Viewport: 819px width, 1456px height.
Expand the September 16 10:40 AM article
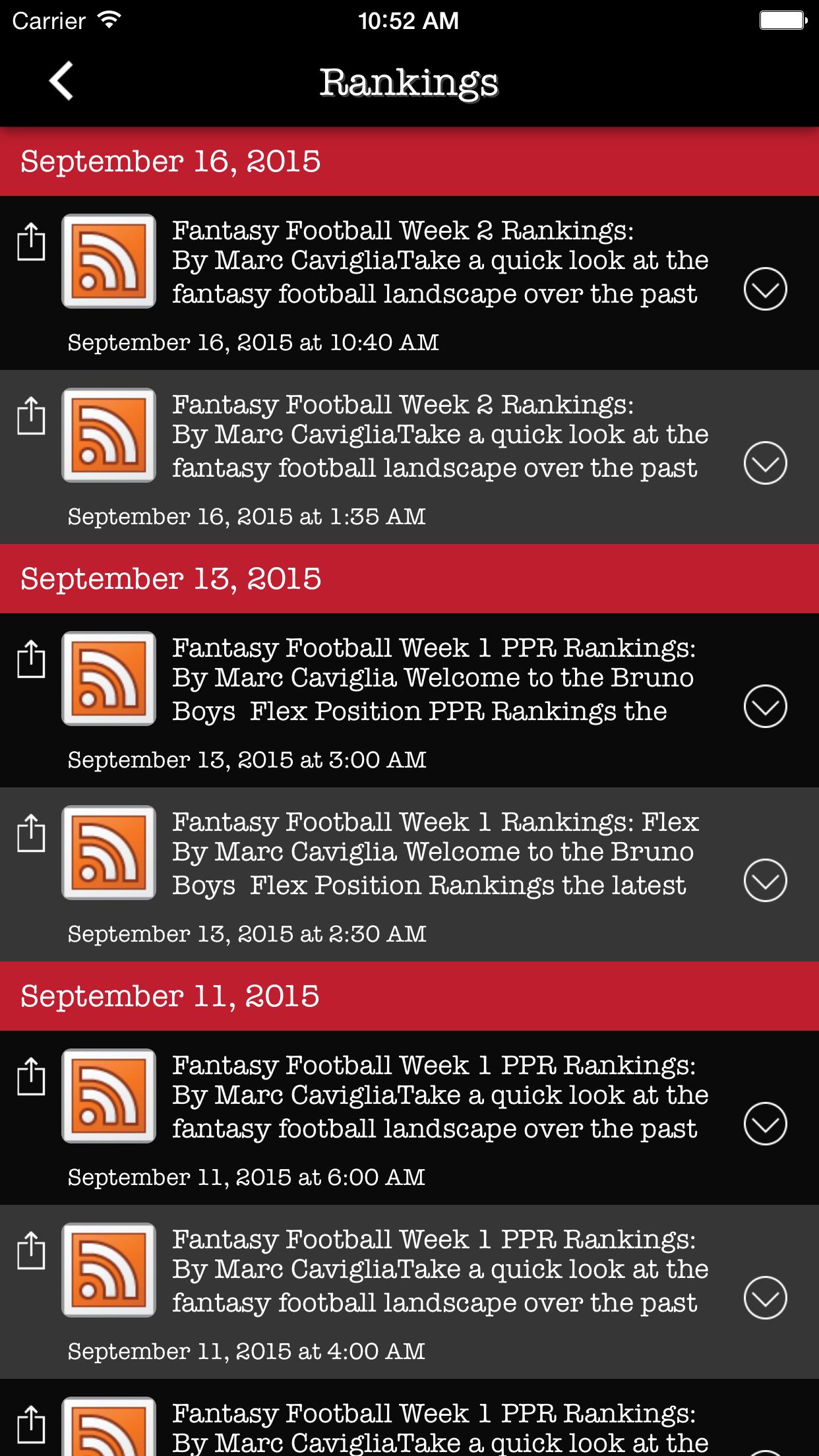point(765,289)
